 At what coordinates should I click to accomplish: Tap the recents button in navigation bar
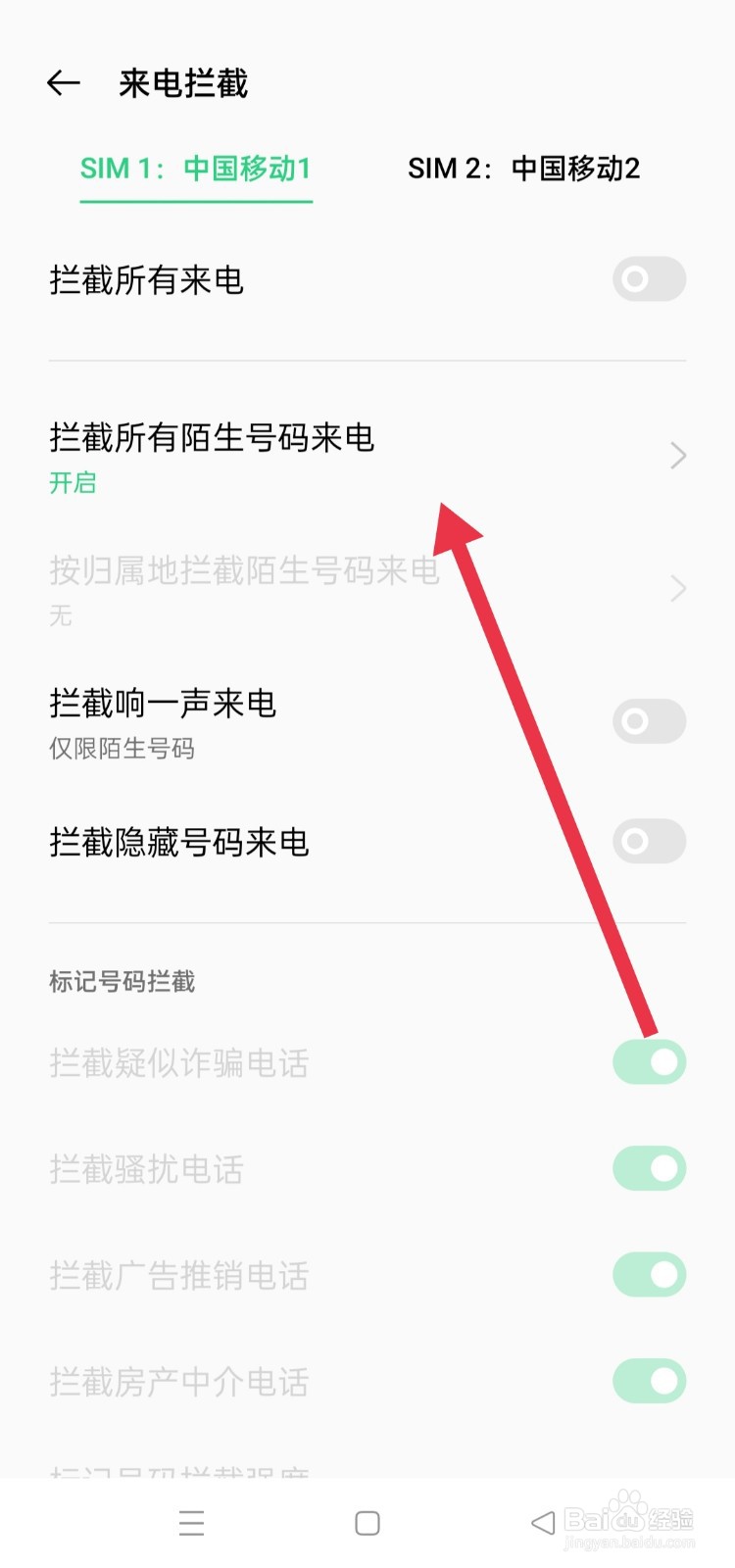[192, 1523]
